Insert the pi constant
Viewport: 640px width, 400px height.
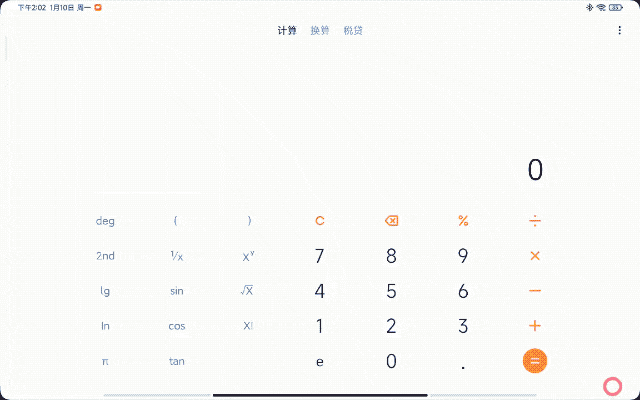[x=105, y=361]
